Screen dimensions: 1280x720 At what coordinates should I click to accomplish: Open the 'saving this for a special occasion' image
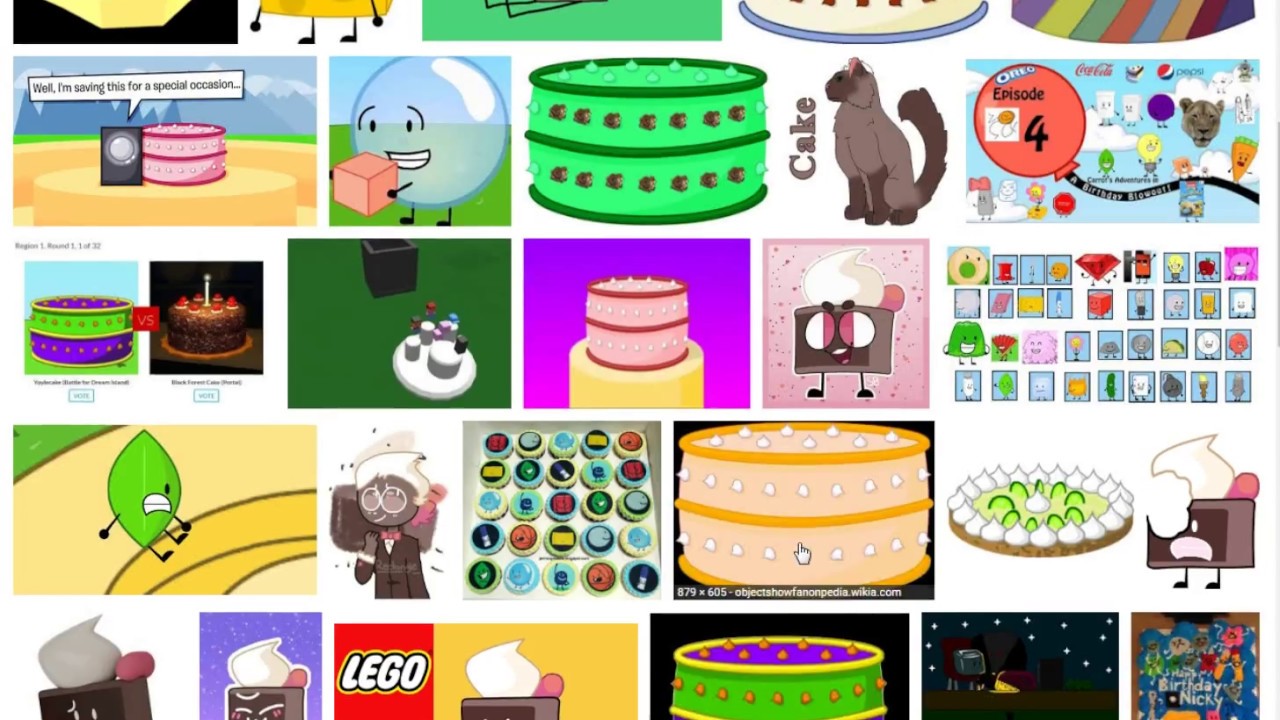point(165,141)
